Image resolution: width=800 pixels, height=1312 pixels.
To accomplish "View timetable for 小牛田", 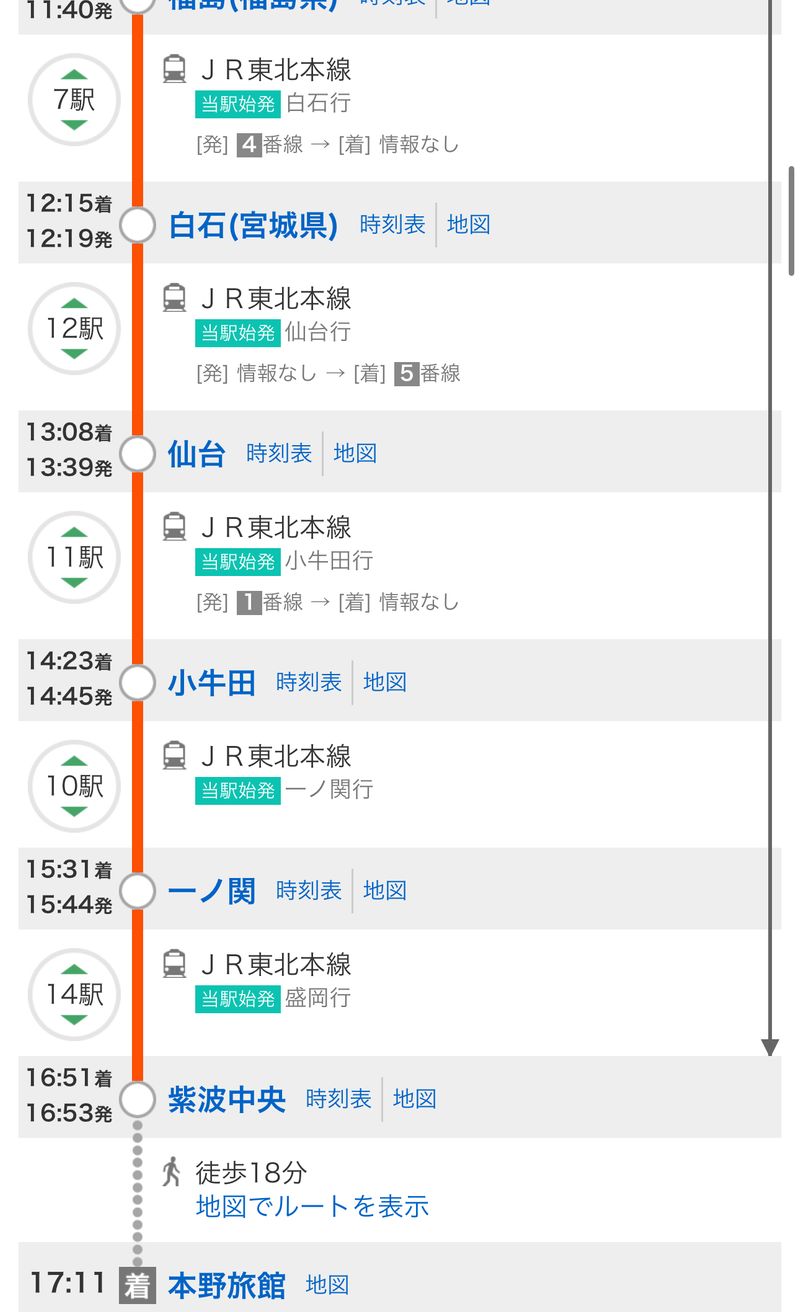I will coord(309,683).
